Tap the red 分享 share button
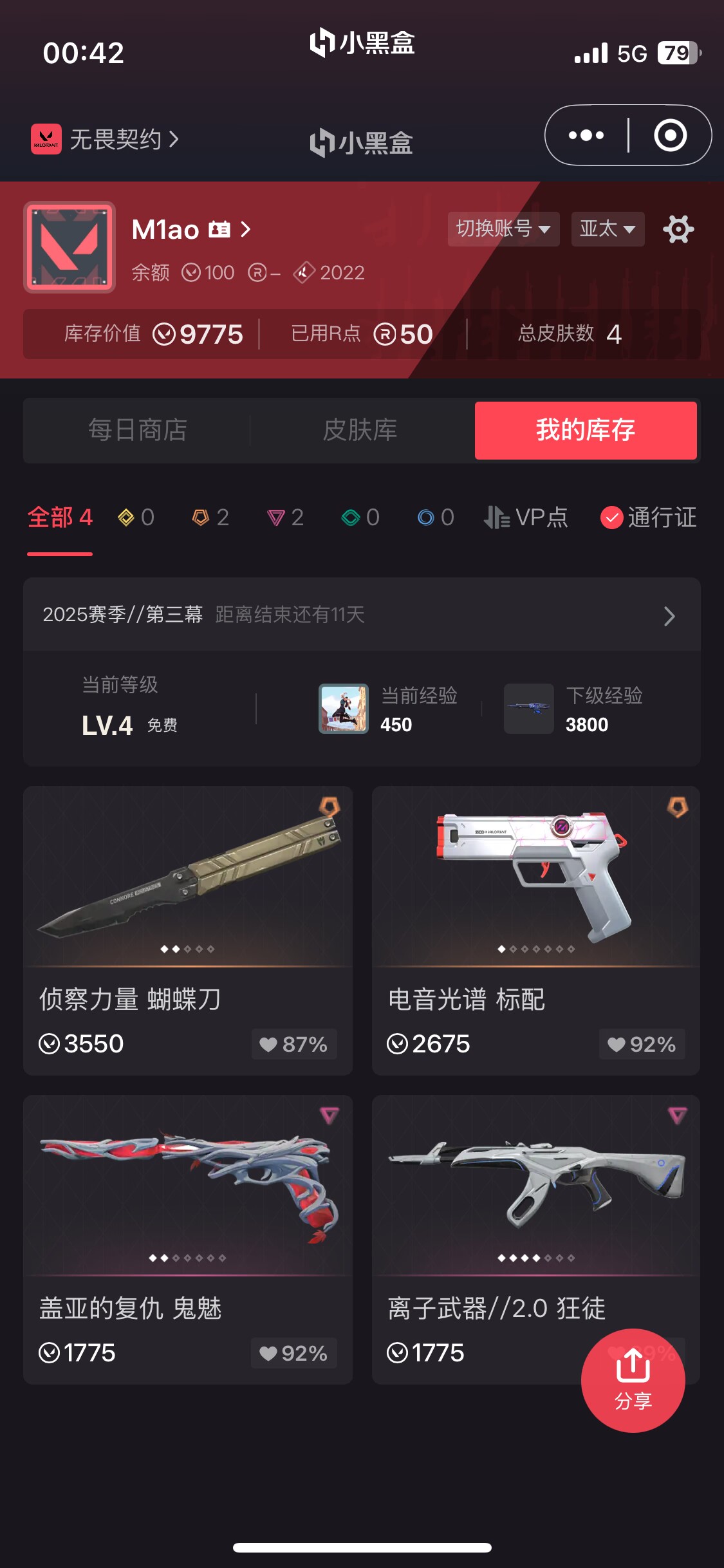724x1568 pixels. coord(633,1381)
